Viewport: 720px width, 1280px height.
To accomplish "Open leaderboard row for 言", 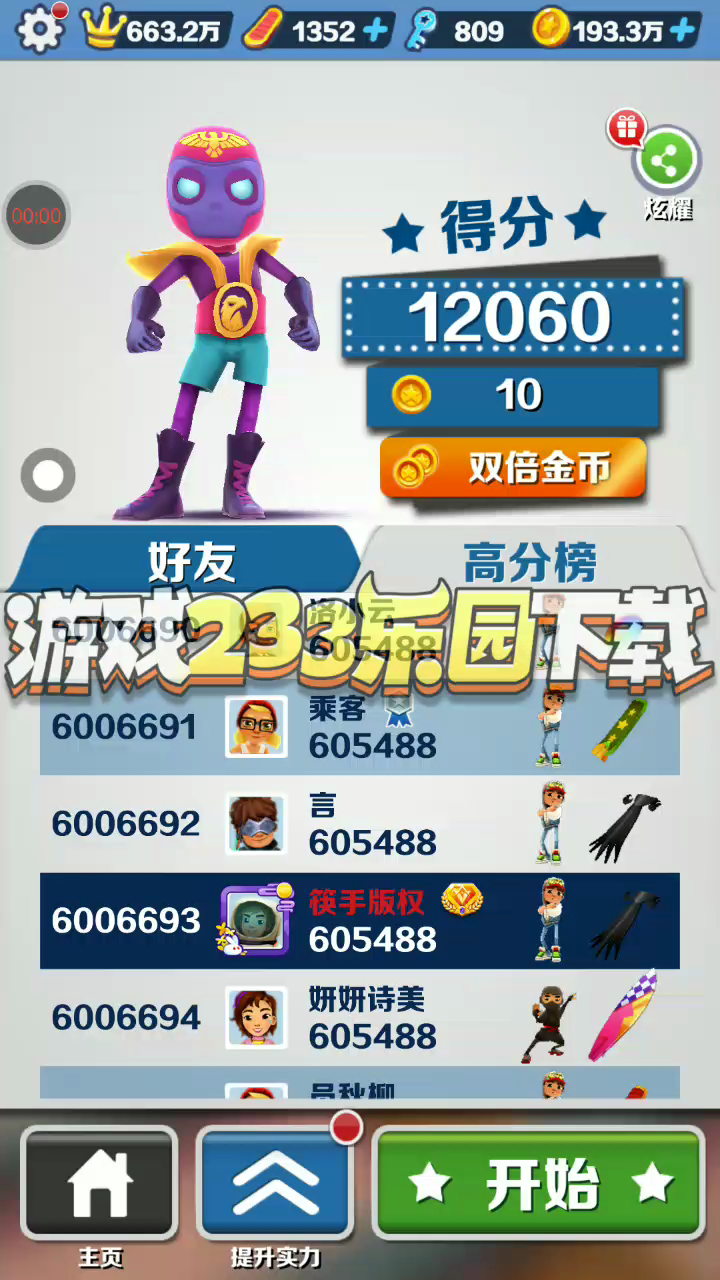I will [360, 824].
